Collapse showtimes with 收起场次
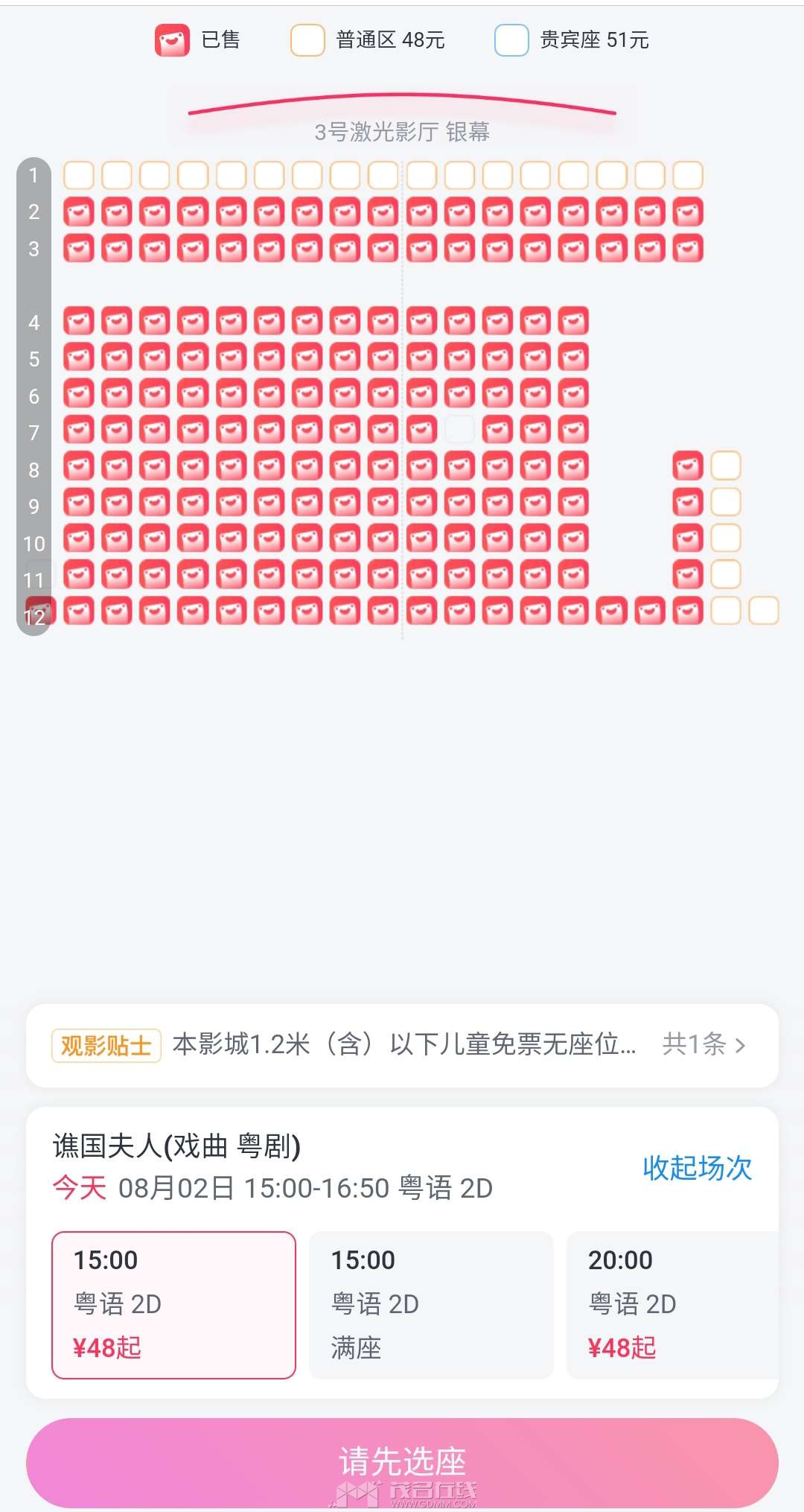This screenshot has width=804, height=1512. pyautogui.click(x=697, y=1167)
